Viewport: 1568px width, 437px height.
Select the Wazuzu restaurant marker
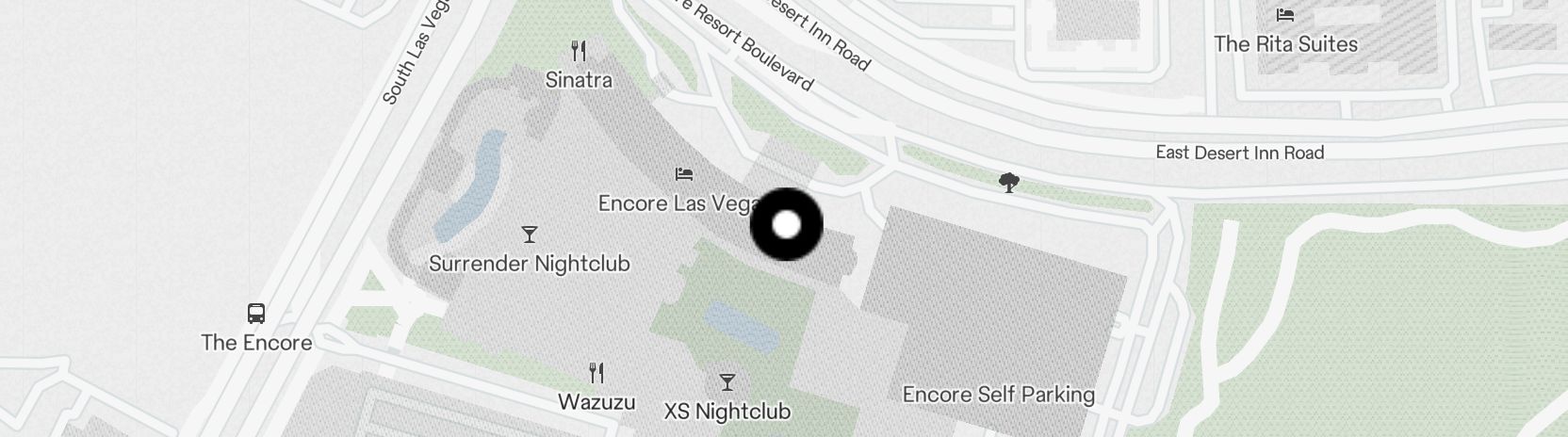click(596, 374)
